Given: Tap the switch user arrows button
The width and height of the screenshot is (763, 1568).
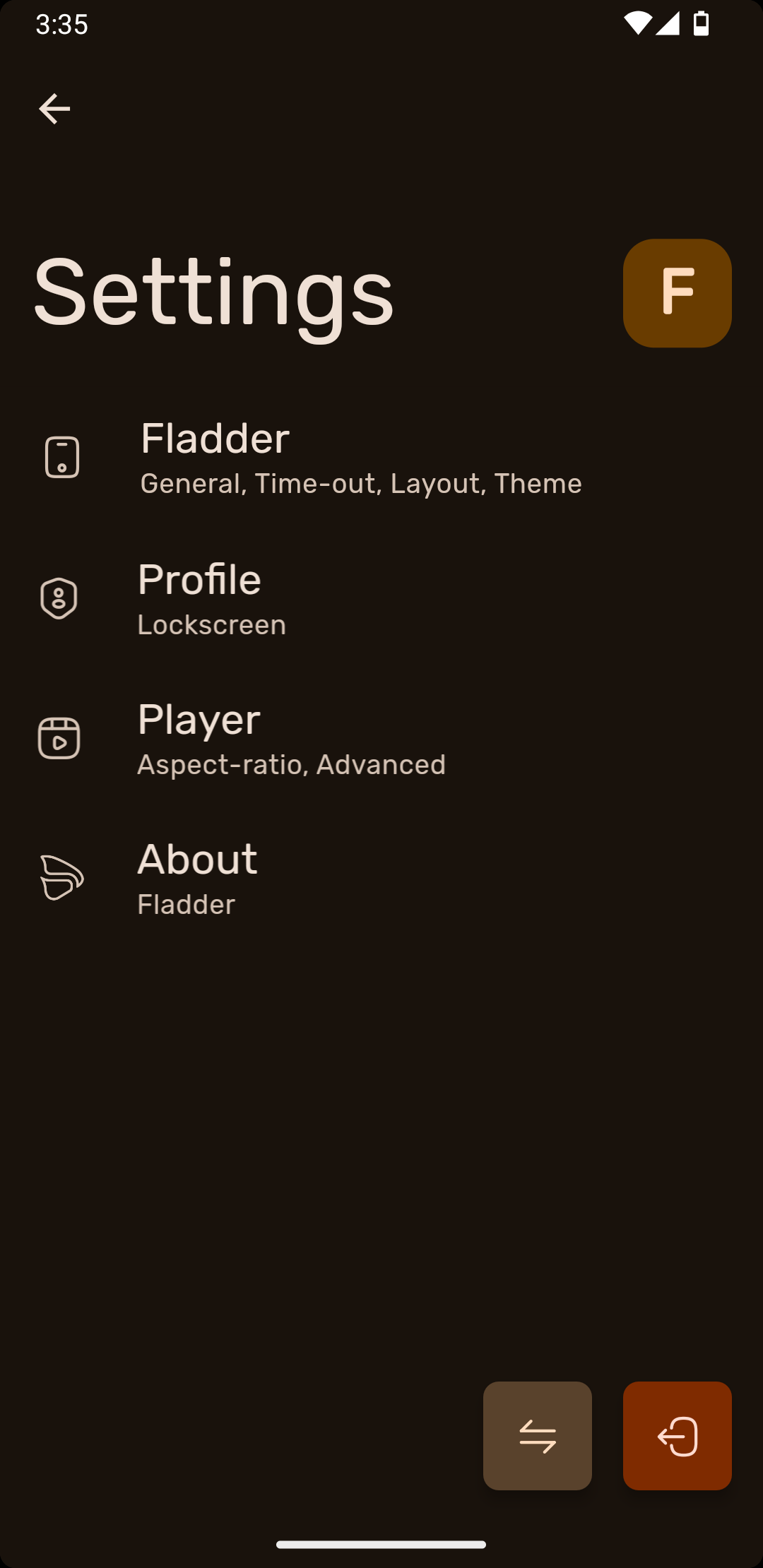Looking at the screenshot, I should (538, 1436).
